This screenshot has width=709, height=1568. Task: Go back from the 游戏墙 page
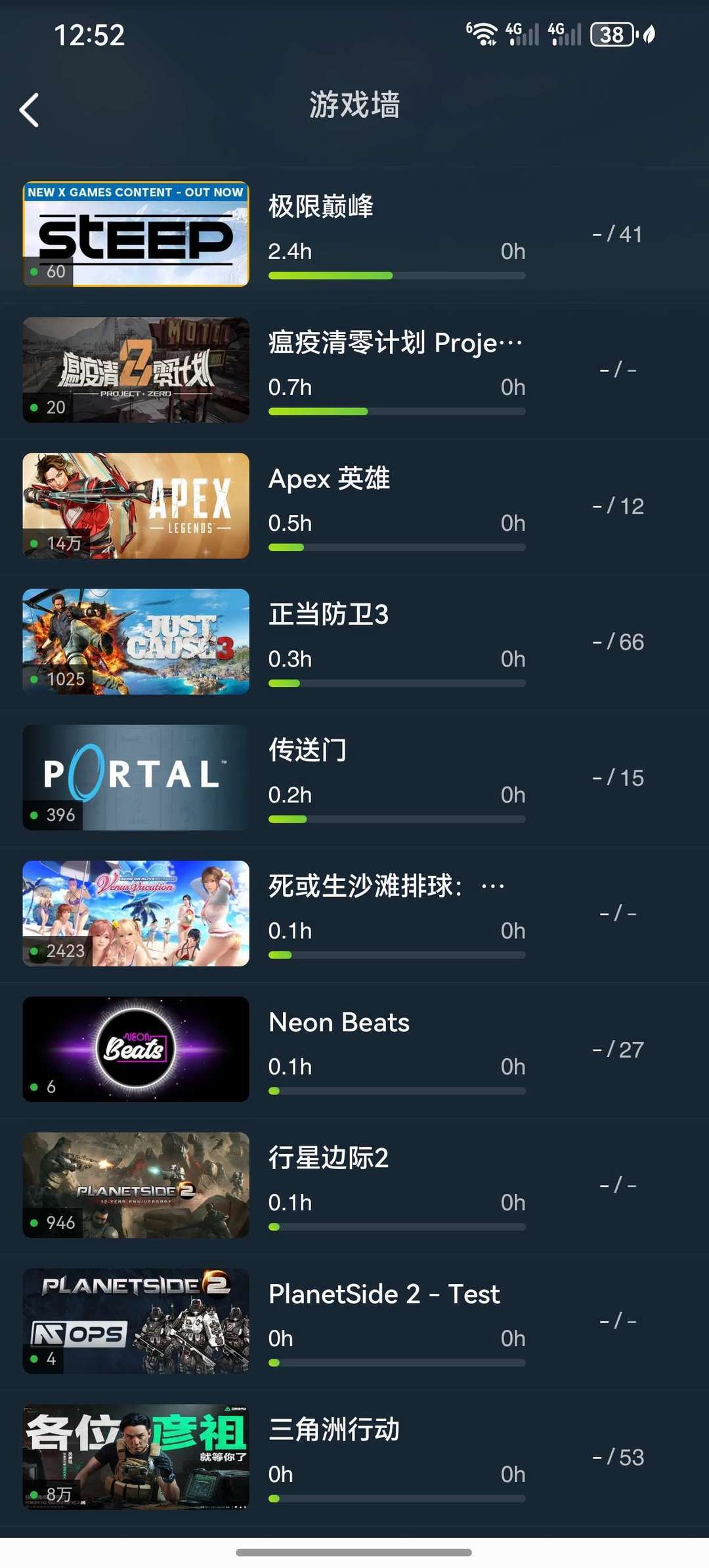(x=30, y=110)
